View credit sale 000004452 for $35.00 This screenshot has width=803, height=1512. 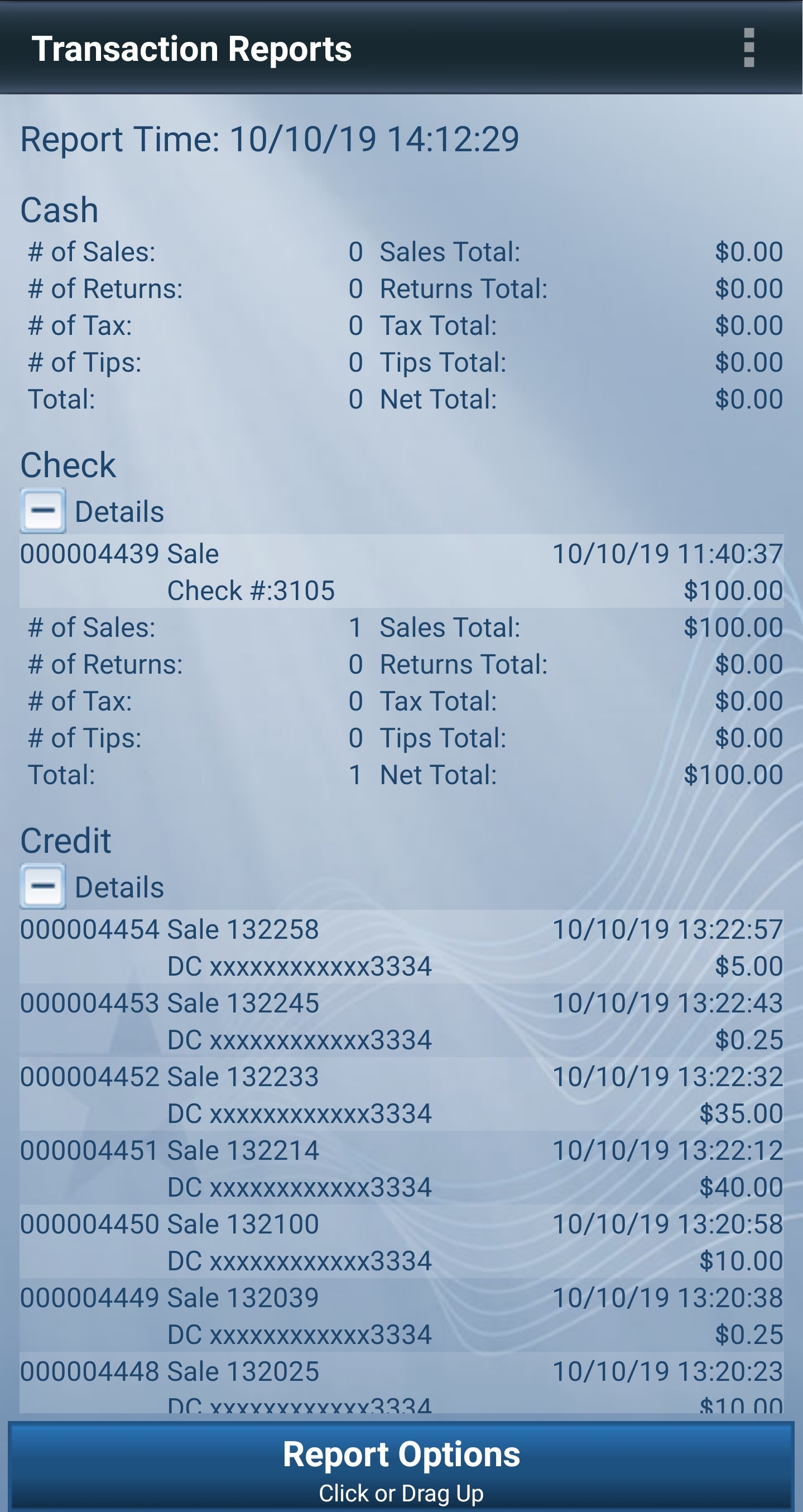(x=402, y=1094)
